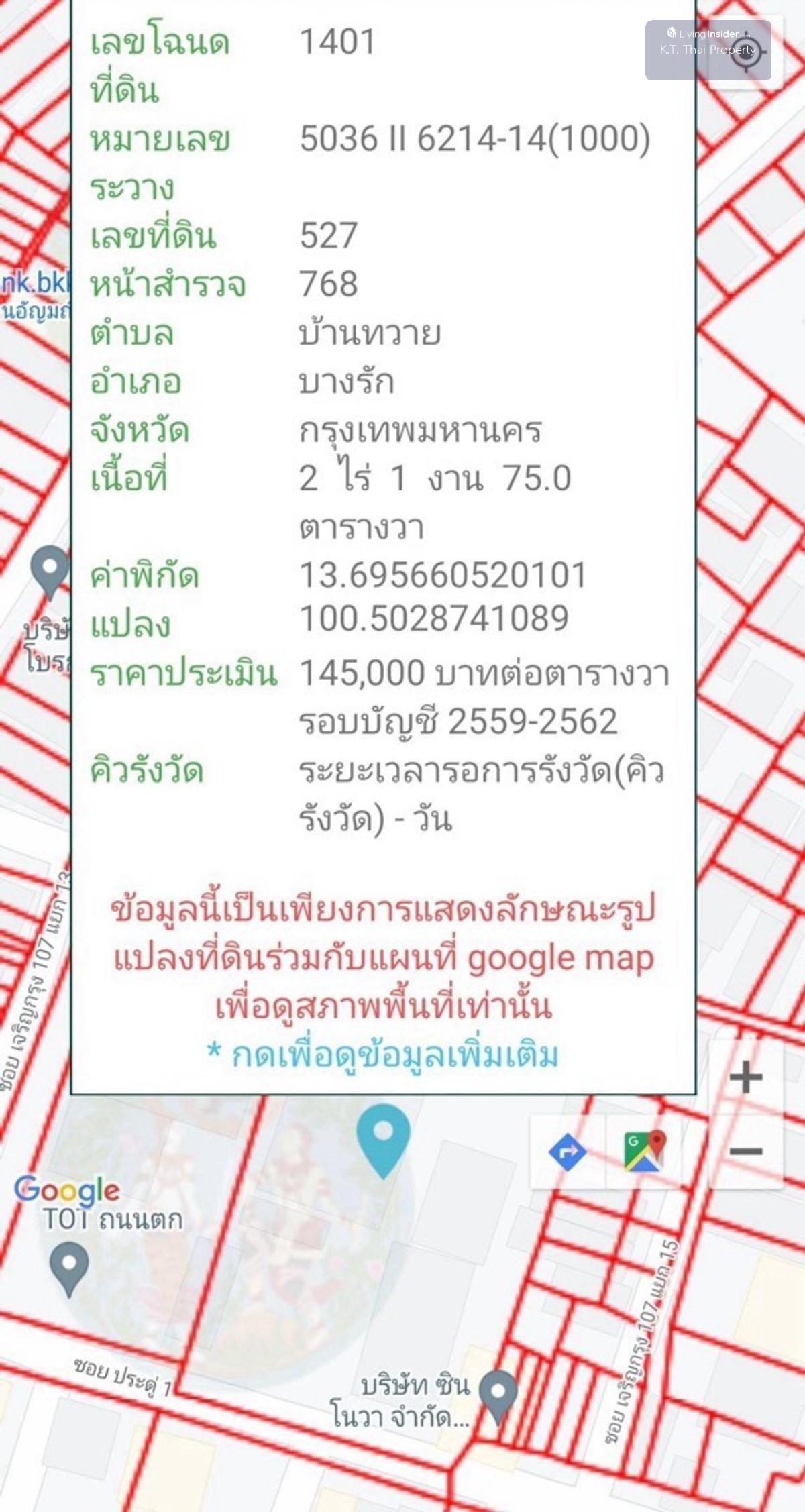805x1512 pixels.
Task: Zoom out of the map
Action: point(745,1152)
